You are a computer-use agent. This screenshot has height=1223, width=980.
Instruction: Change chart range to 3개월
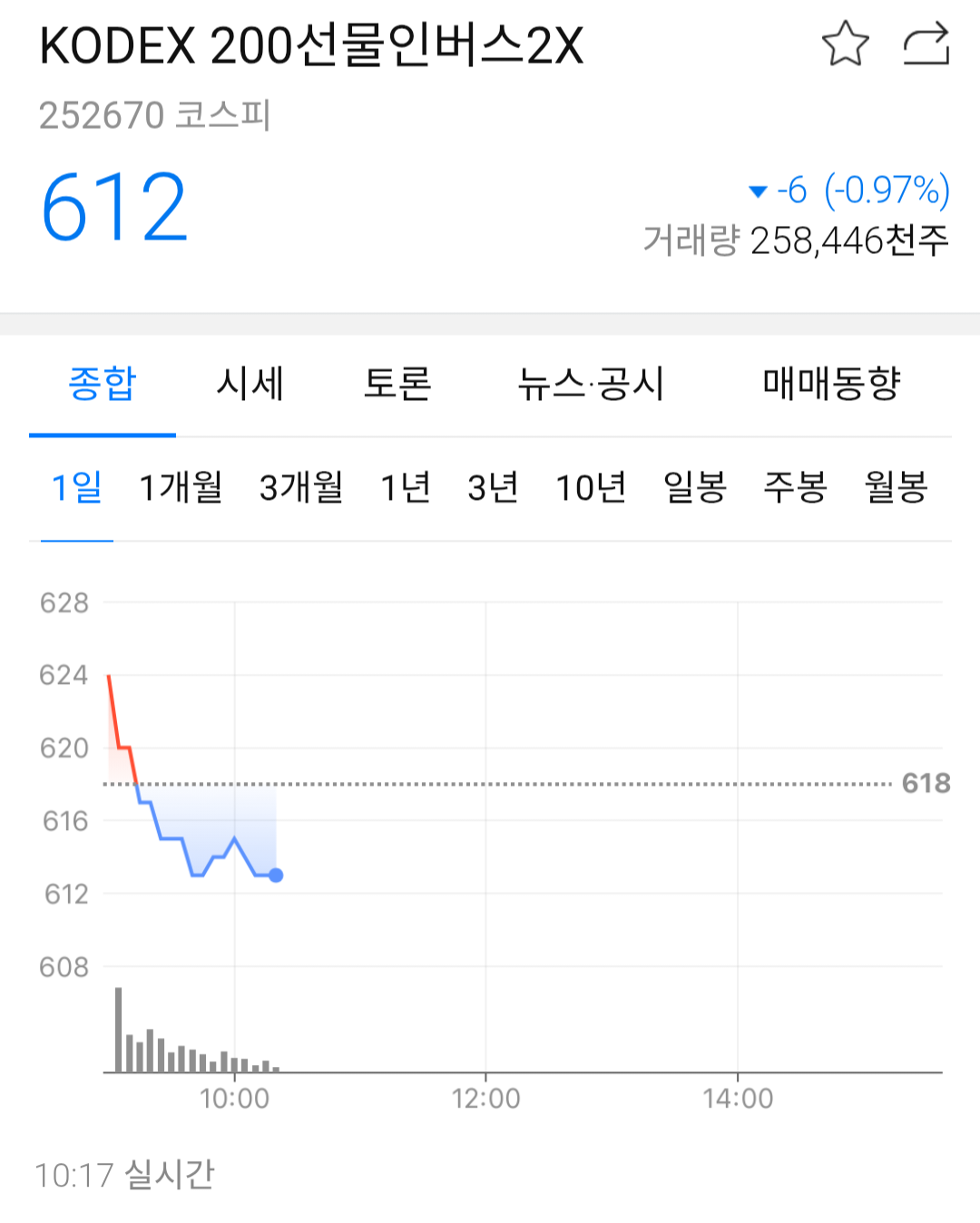(x=301, y=488)
